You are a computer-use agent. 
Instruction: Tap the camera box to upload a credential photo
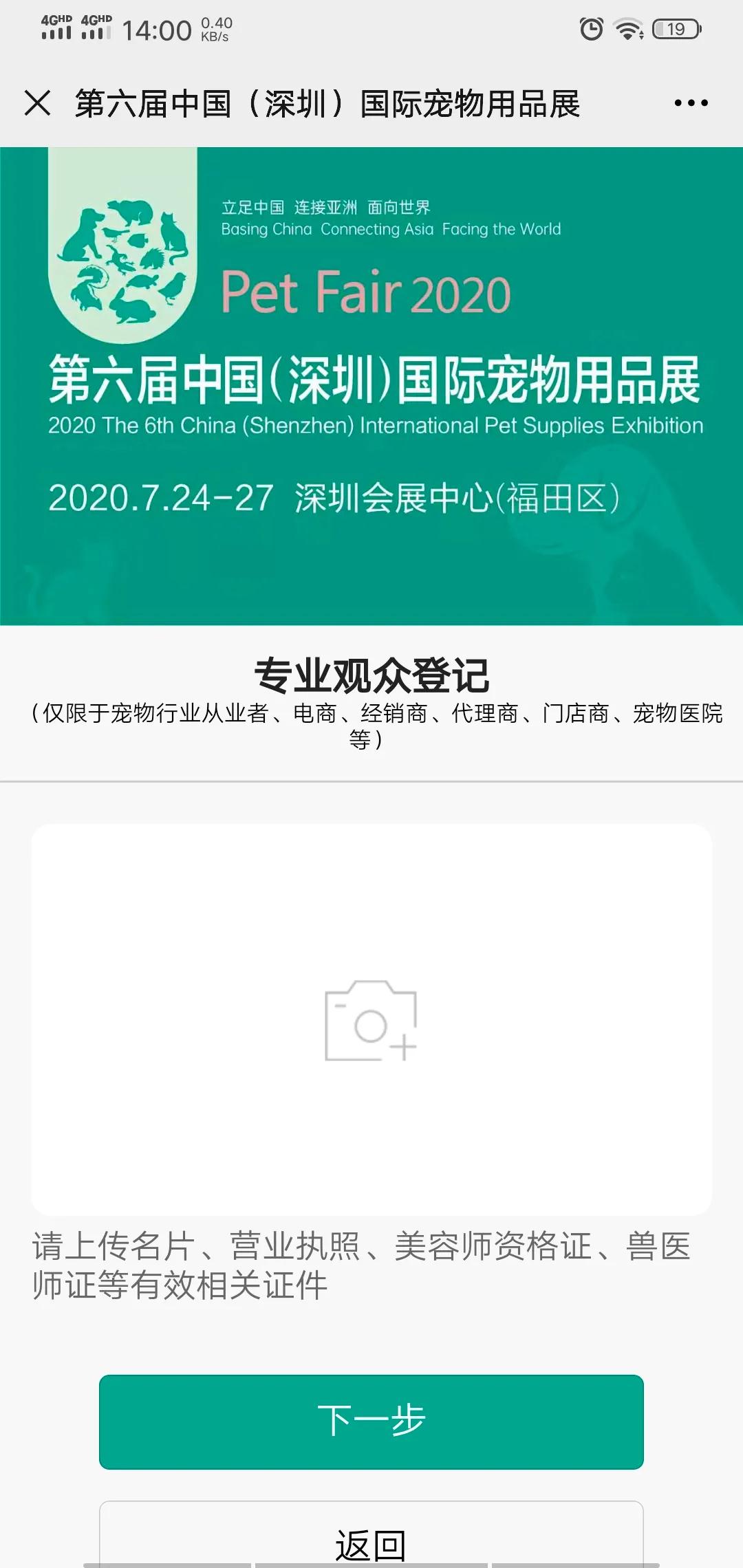click(x=371, y=1020)
